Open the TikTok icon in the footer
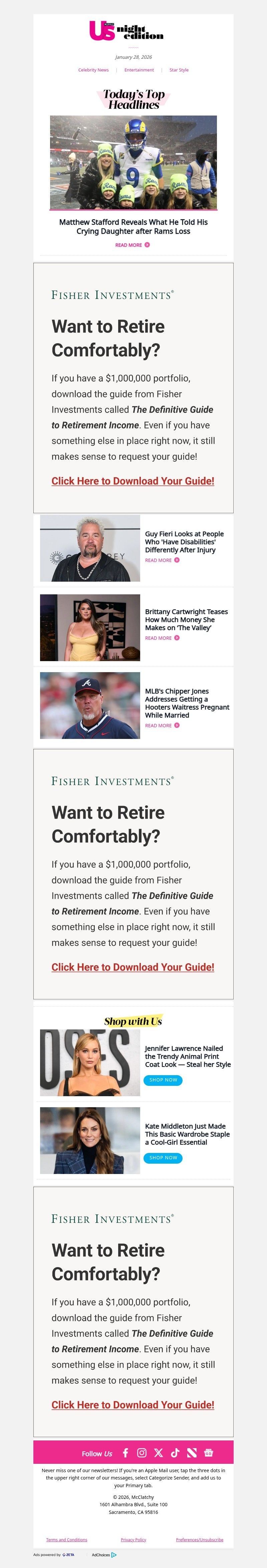The width and height of the screenshot is (267, 1568). pyautogui.click(x=175, y=1453)
